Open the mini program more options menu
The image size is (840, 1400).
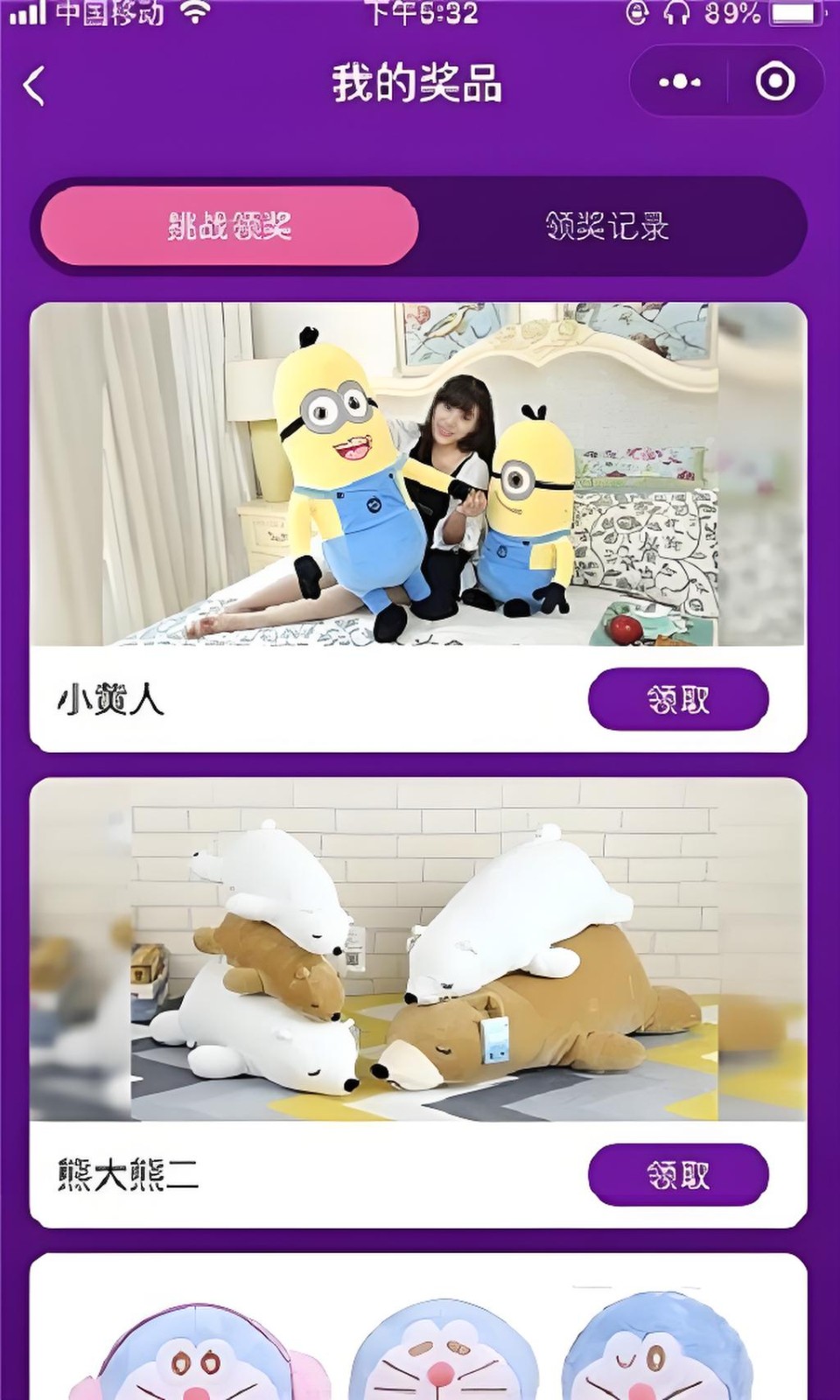tap(680, 82)
